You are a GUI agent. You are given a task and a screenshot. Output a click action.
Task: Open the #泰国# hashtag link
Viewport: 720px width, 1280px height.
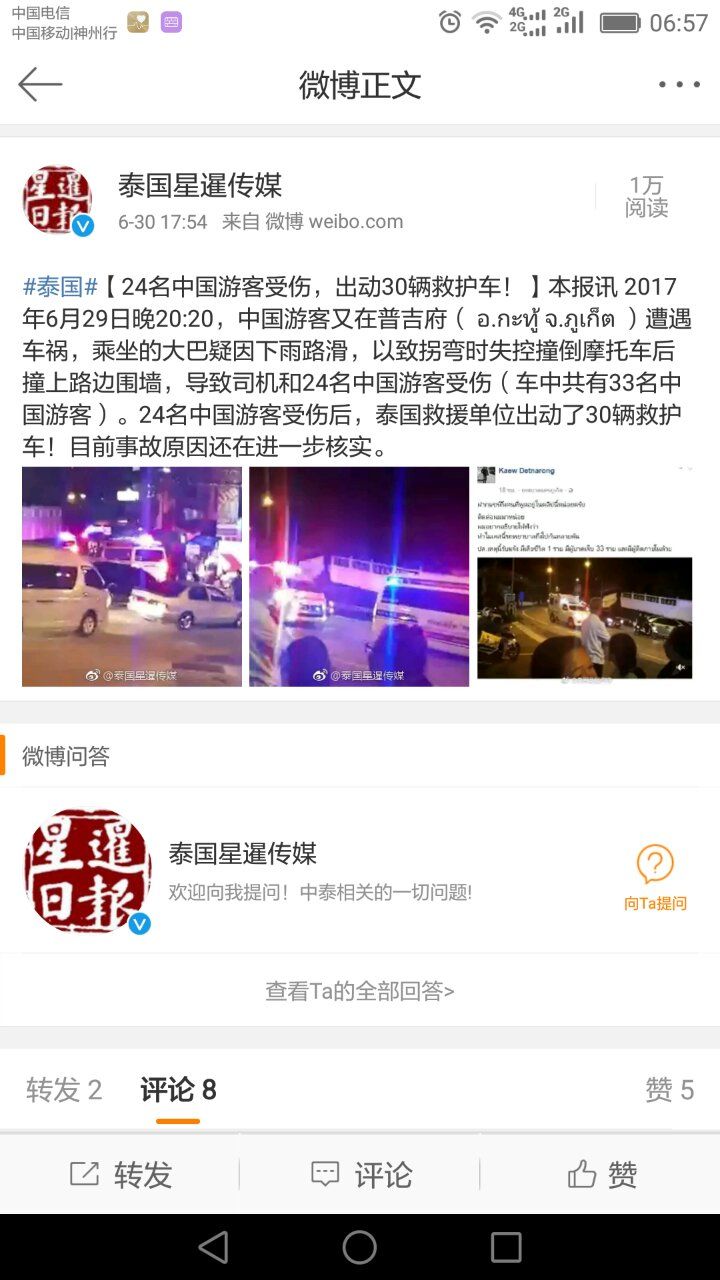click(x=60, y=287)
